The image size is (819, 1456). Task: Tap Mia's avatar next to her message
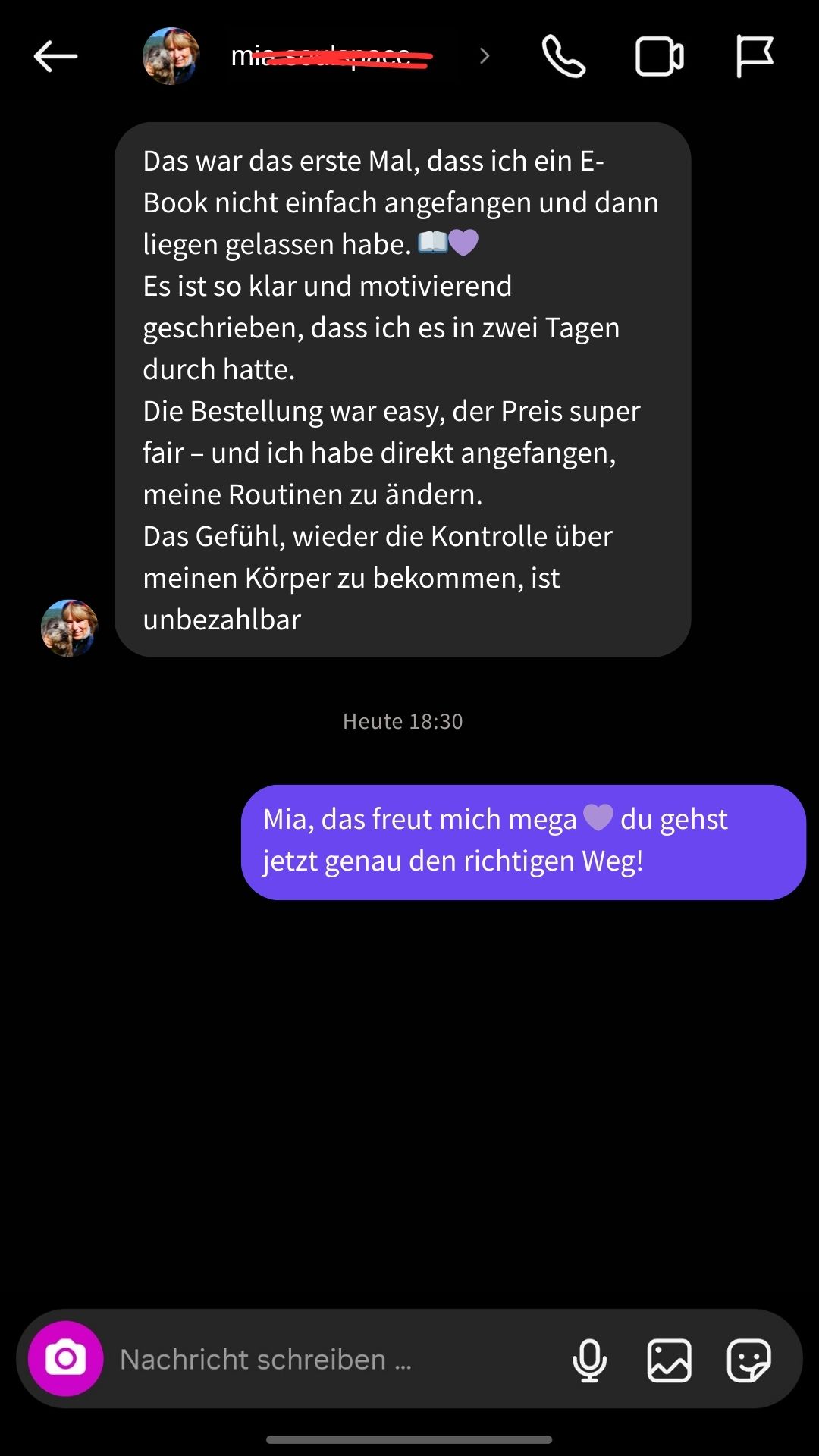69,628
